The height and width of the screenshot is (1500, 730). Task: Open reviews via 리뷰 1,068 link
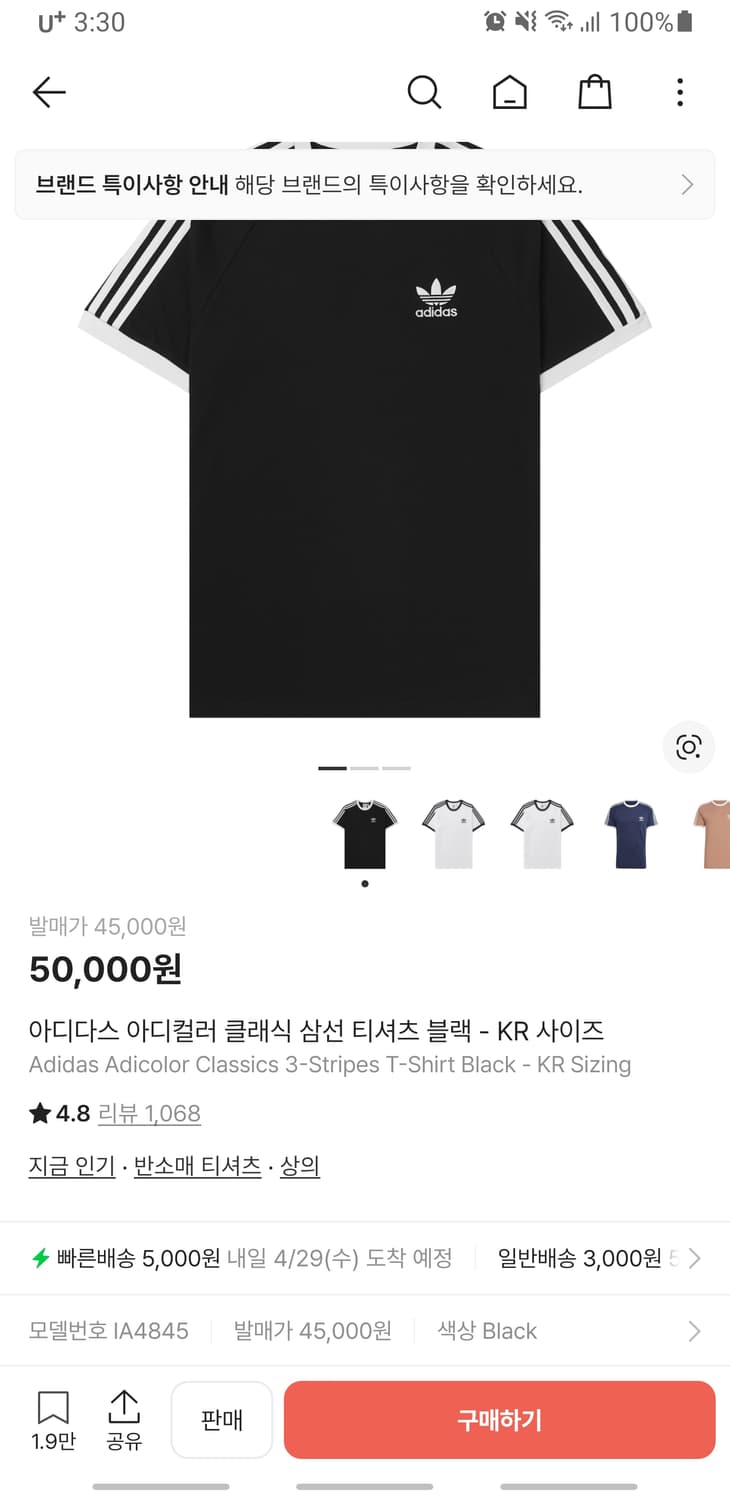click(149, 1113)
